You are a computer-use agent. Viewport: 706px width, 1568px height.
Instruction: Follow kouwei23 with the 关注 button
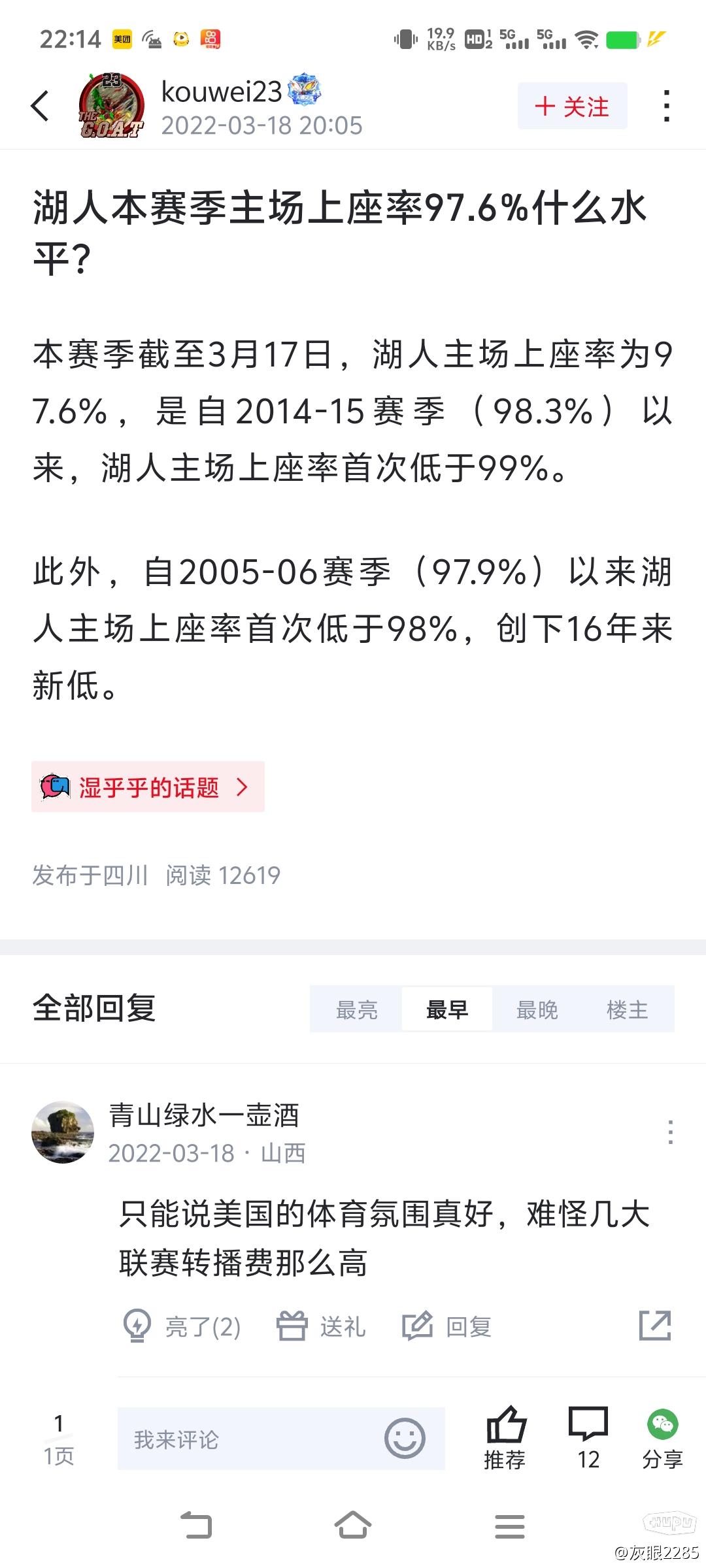[572, 106]
